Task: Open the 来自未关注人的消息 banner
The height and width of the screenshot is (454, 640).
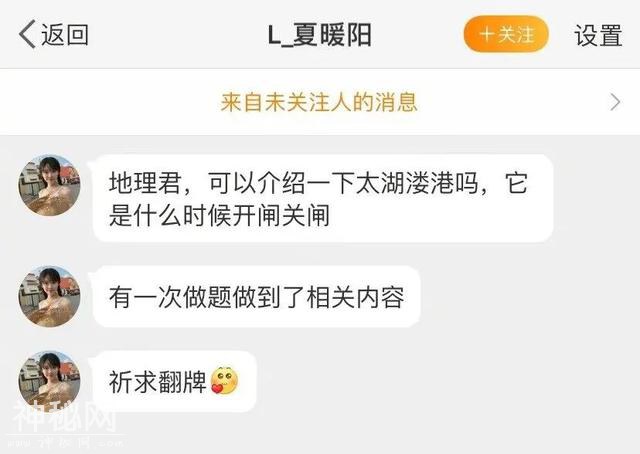Action: [x=320, y=101]
